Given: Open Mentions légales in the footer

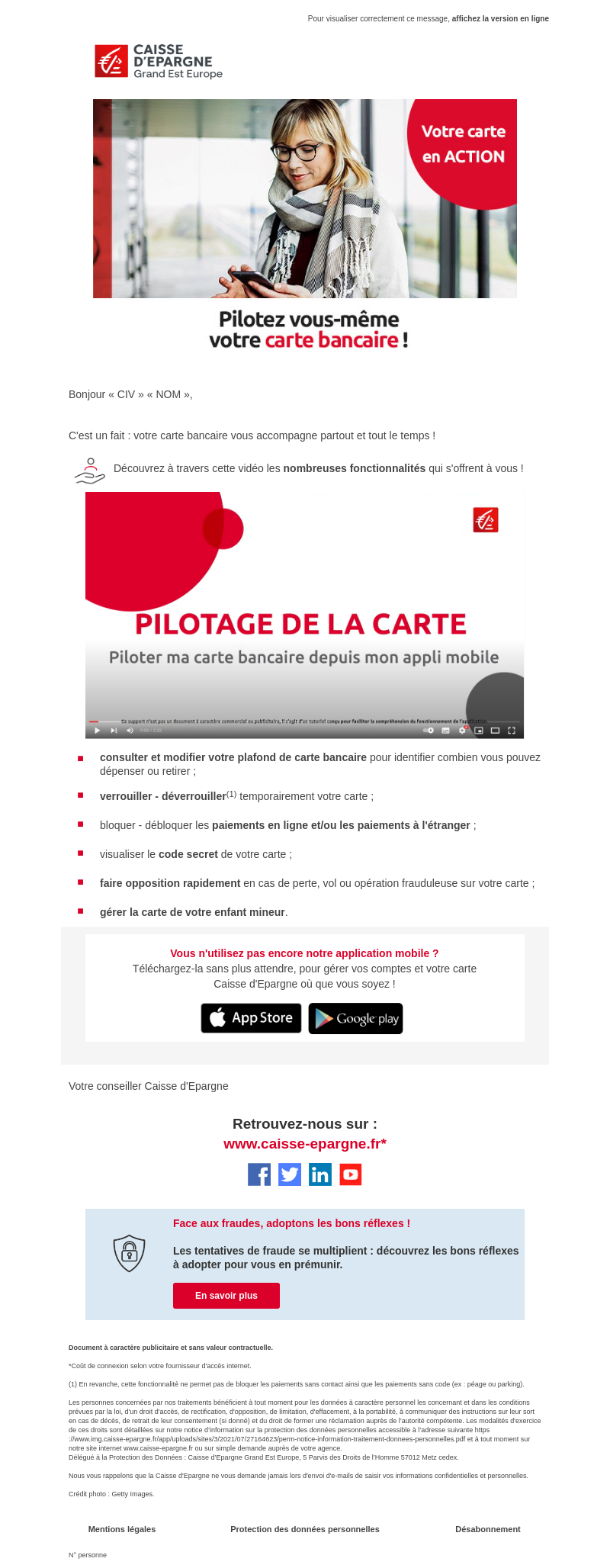Looking at the screenshot, I should click(122, 1529).
